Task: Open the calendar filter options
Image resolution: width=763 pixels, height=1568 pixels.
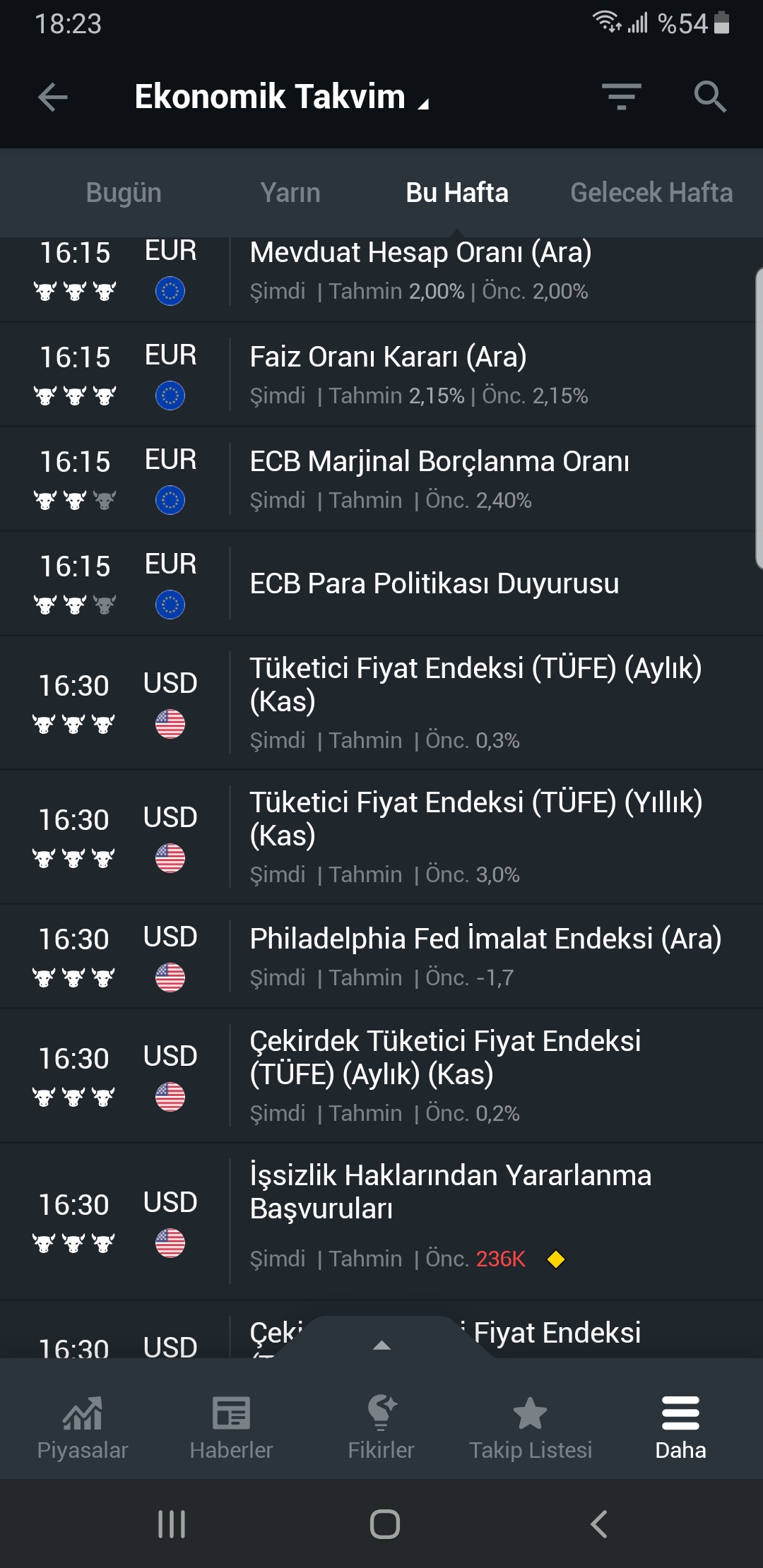Action: [x=621, y=97]
